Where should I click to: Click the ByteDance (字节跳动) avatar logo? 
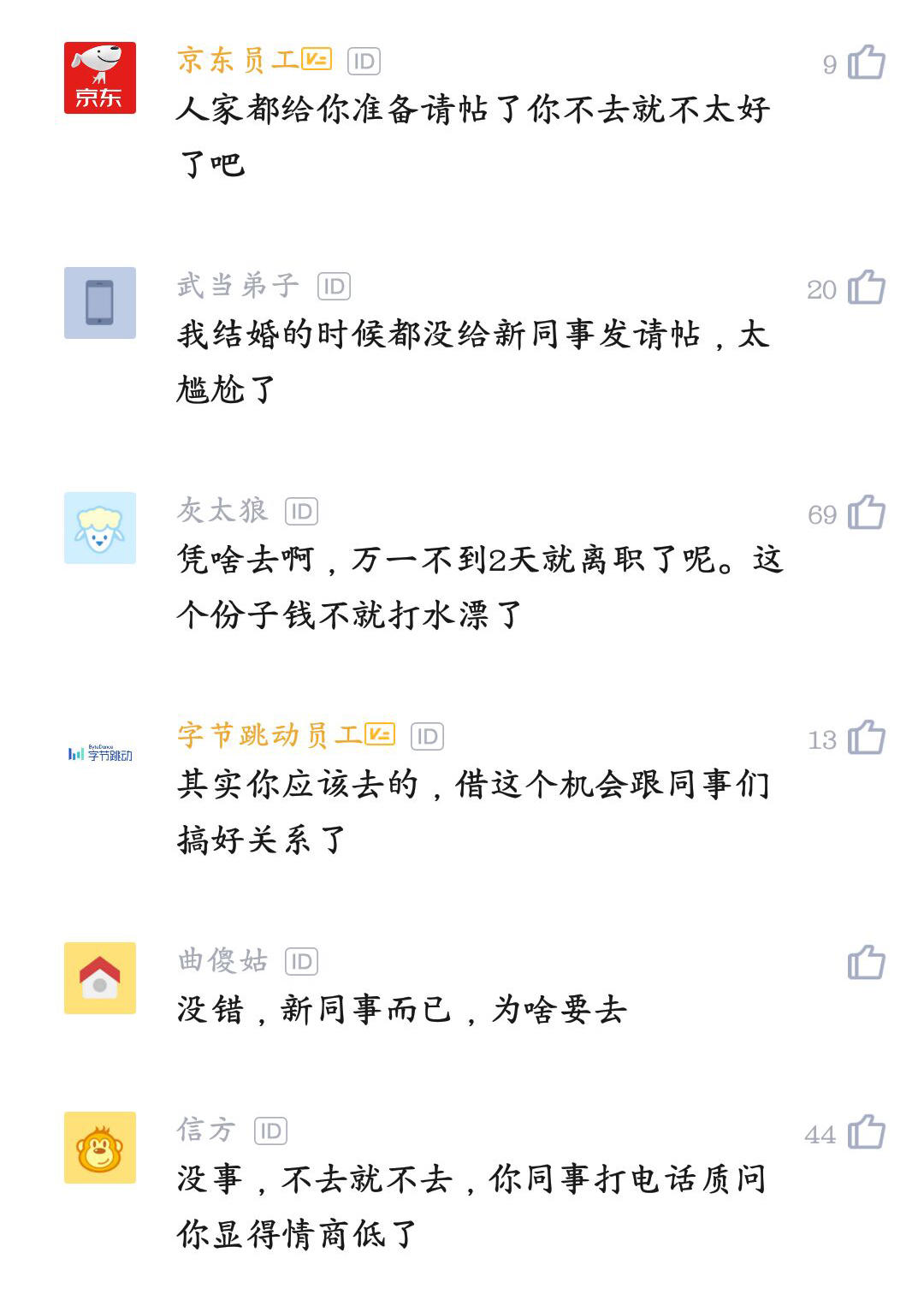pyautogui.click(x=98, y=753)
